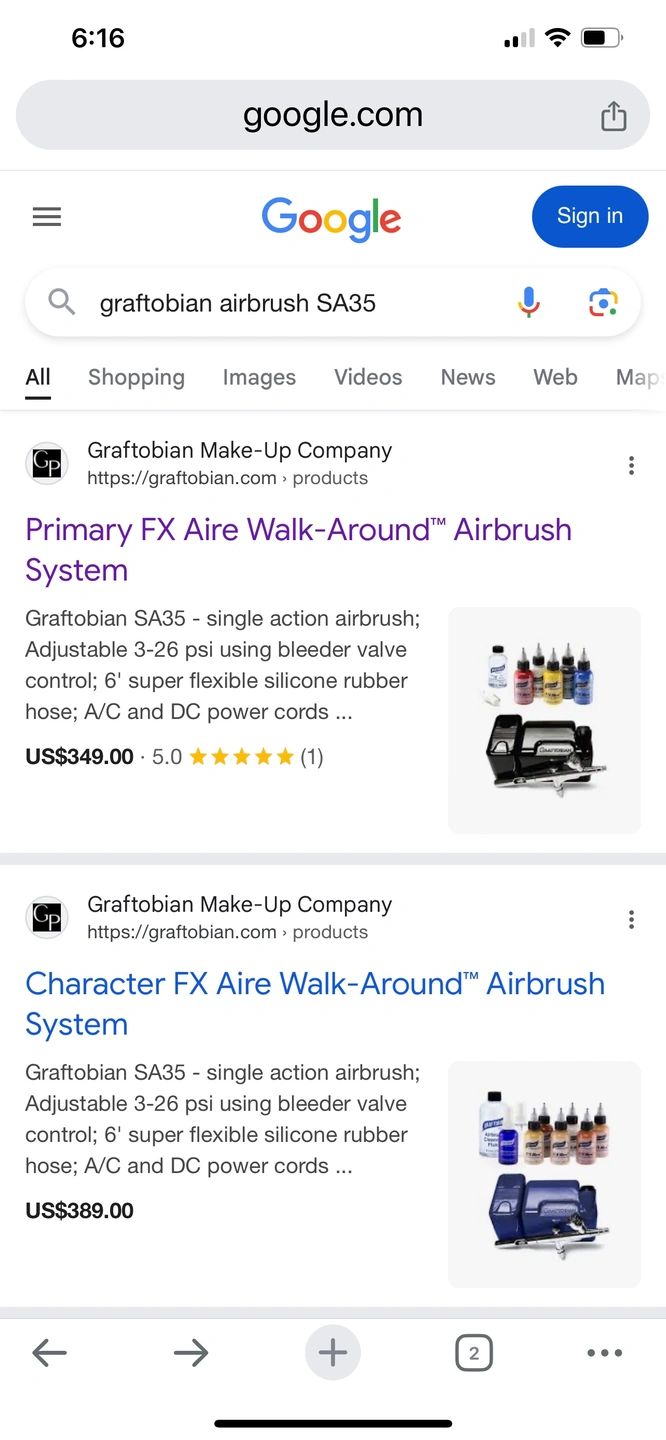
Task: Switch to the Shopping tab
Action: pyautogui.click(x=136, y=377)
